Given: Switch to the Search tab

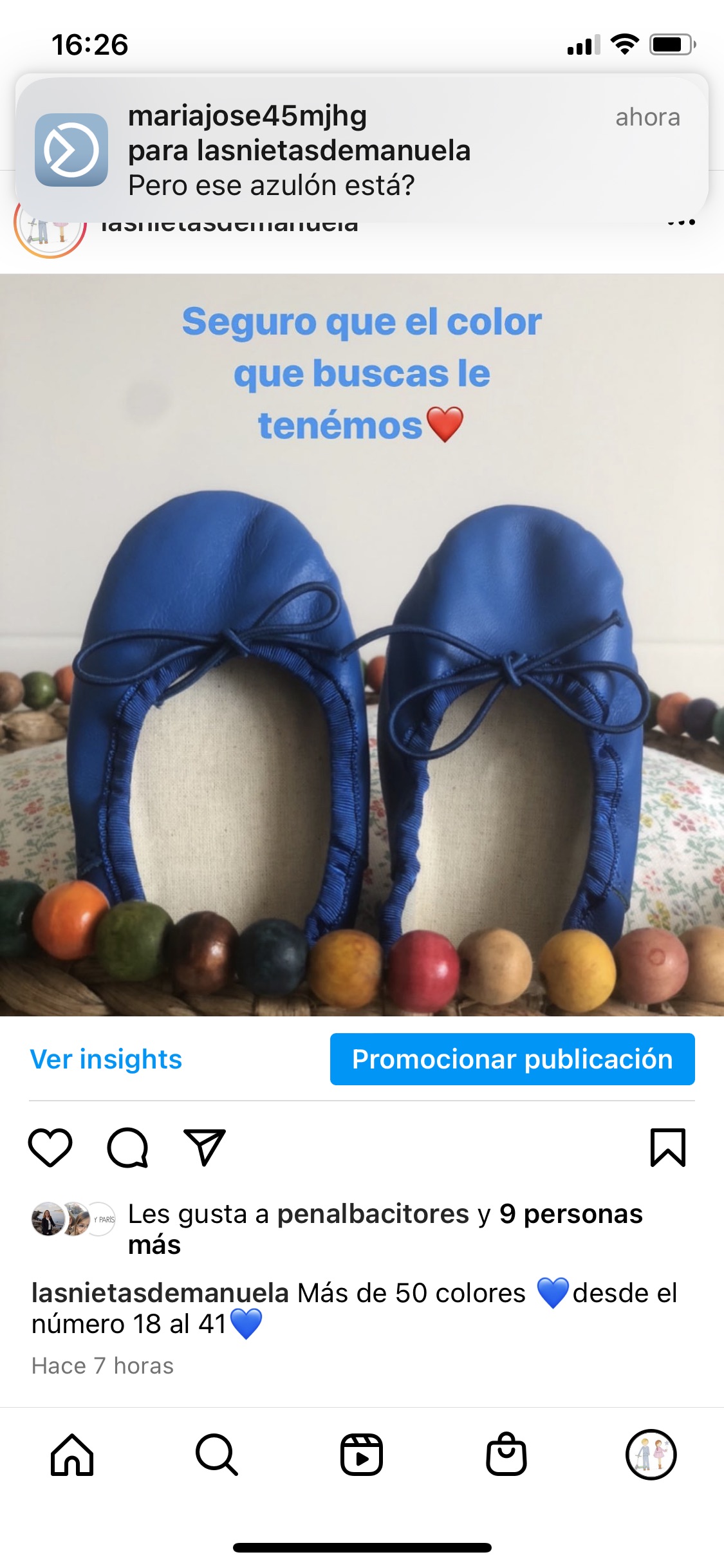Looking at the screenshot, I should (x=217, y=1455).
